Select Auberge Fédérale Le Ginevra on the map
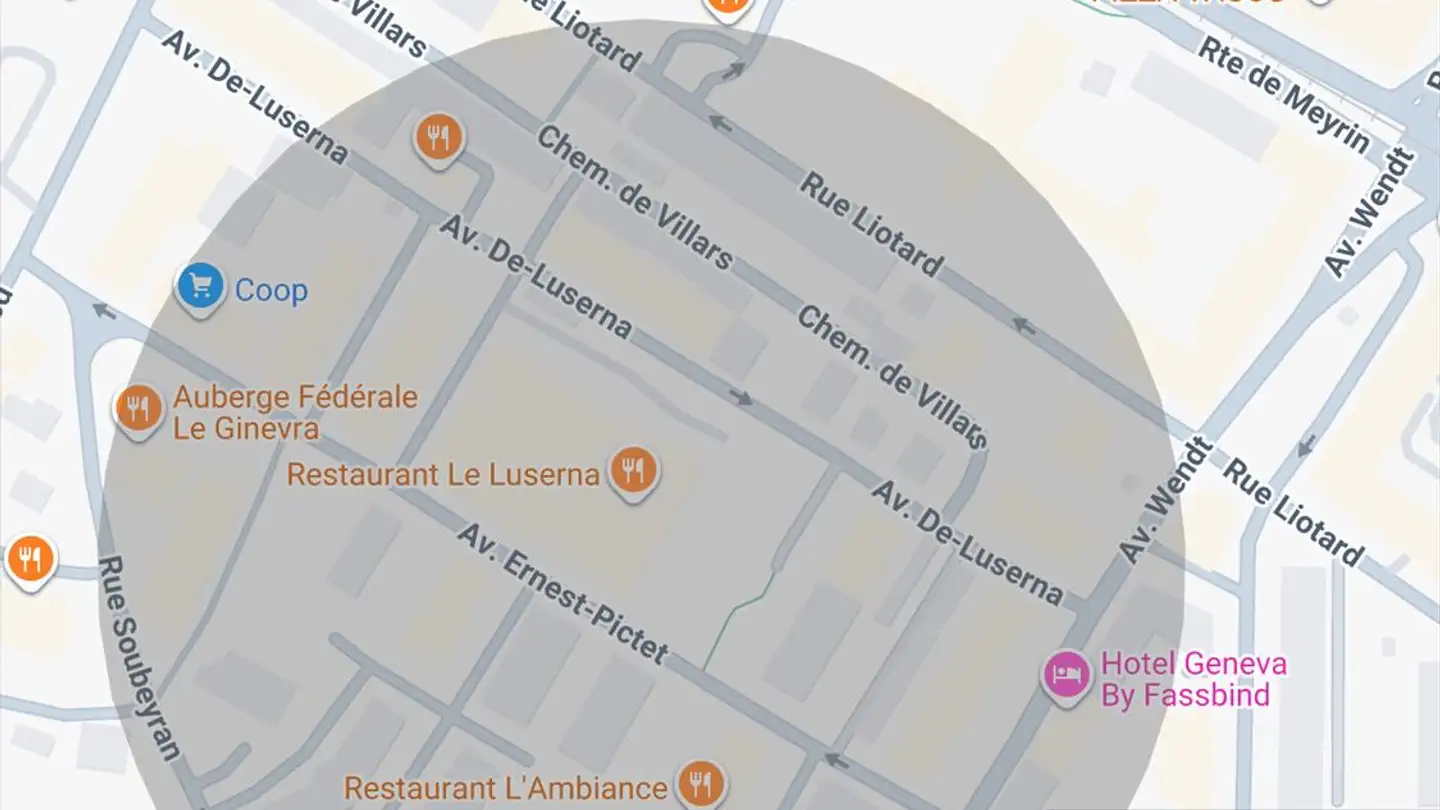 tap(138, 410)
